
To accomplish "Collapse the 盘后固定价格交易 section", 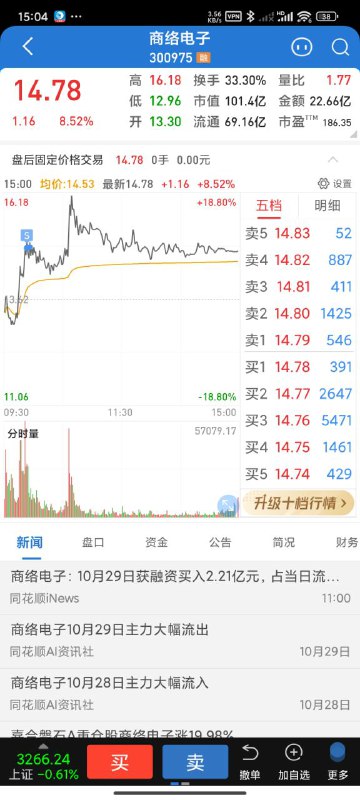I will click(332, 160).
